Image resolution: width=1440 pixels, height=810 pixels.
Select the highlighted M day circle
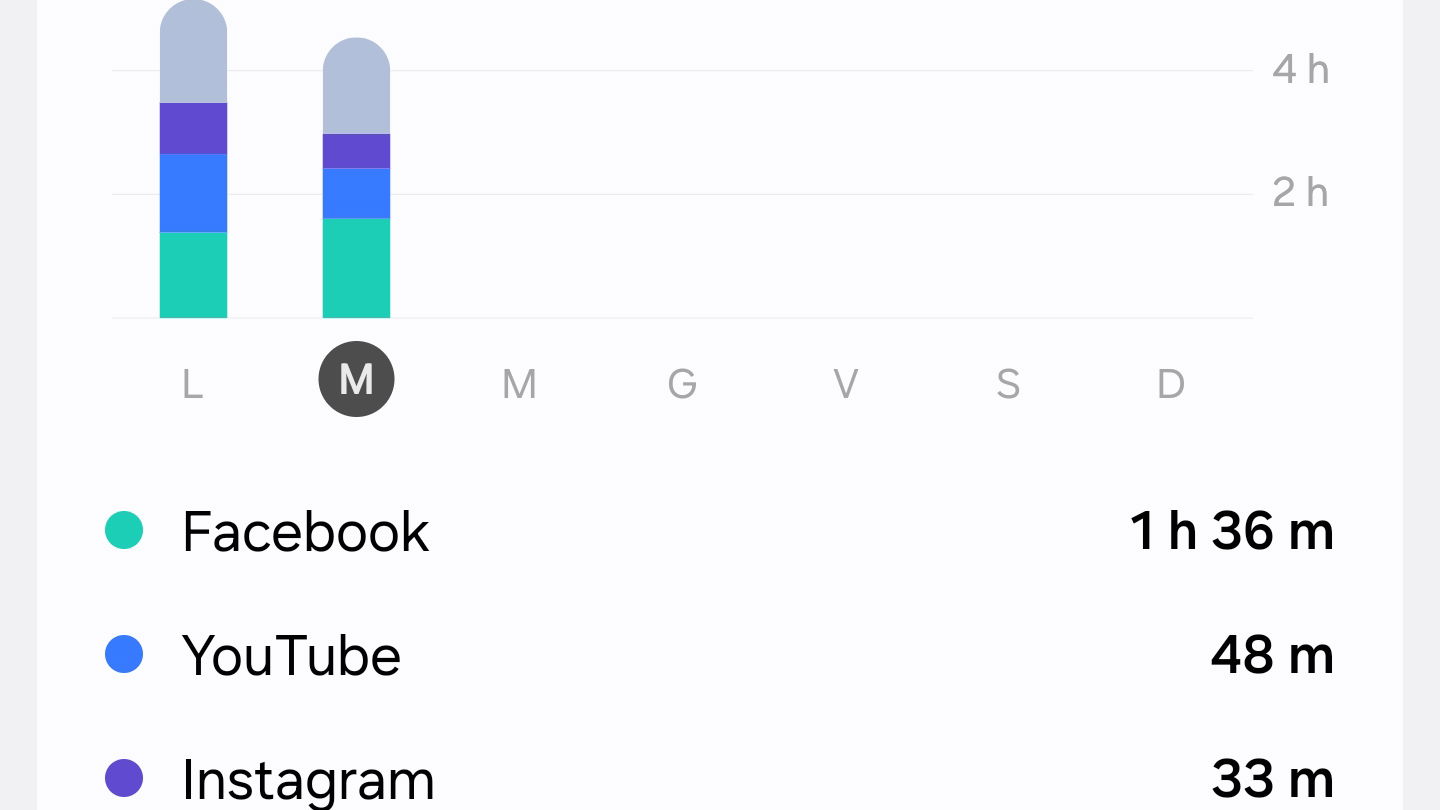[x=356, y=380]
